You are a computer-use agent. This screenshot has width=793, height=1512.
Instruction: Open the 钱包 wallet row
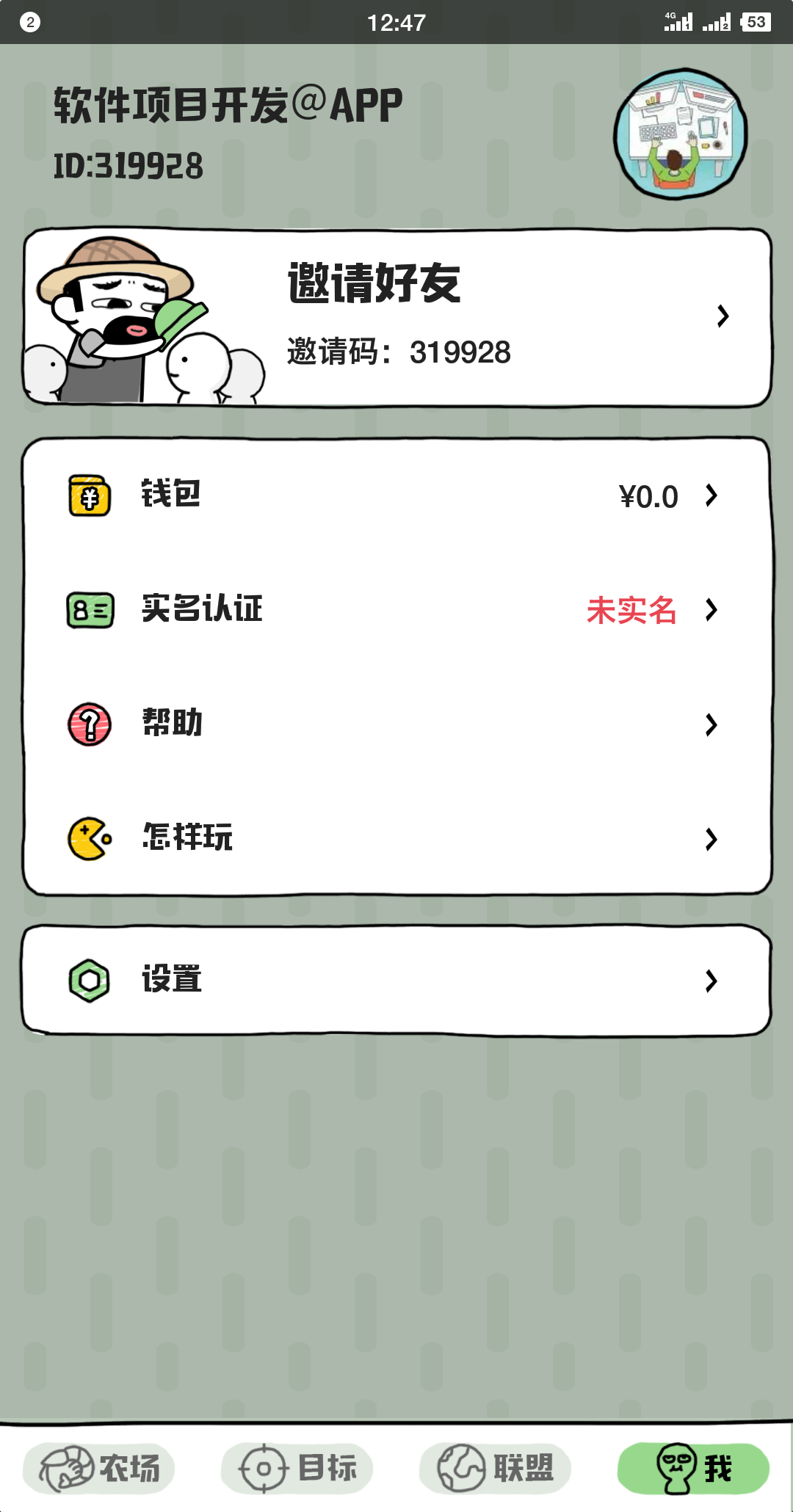coord(396,495)
